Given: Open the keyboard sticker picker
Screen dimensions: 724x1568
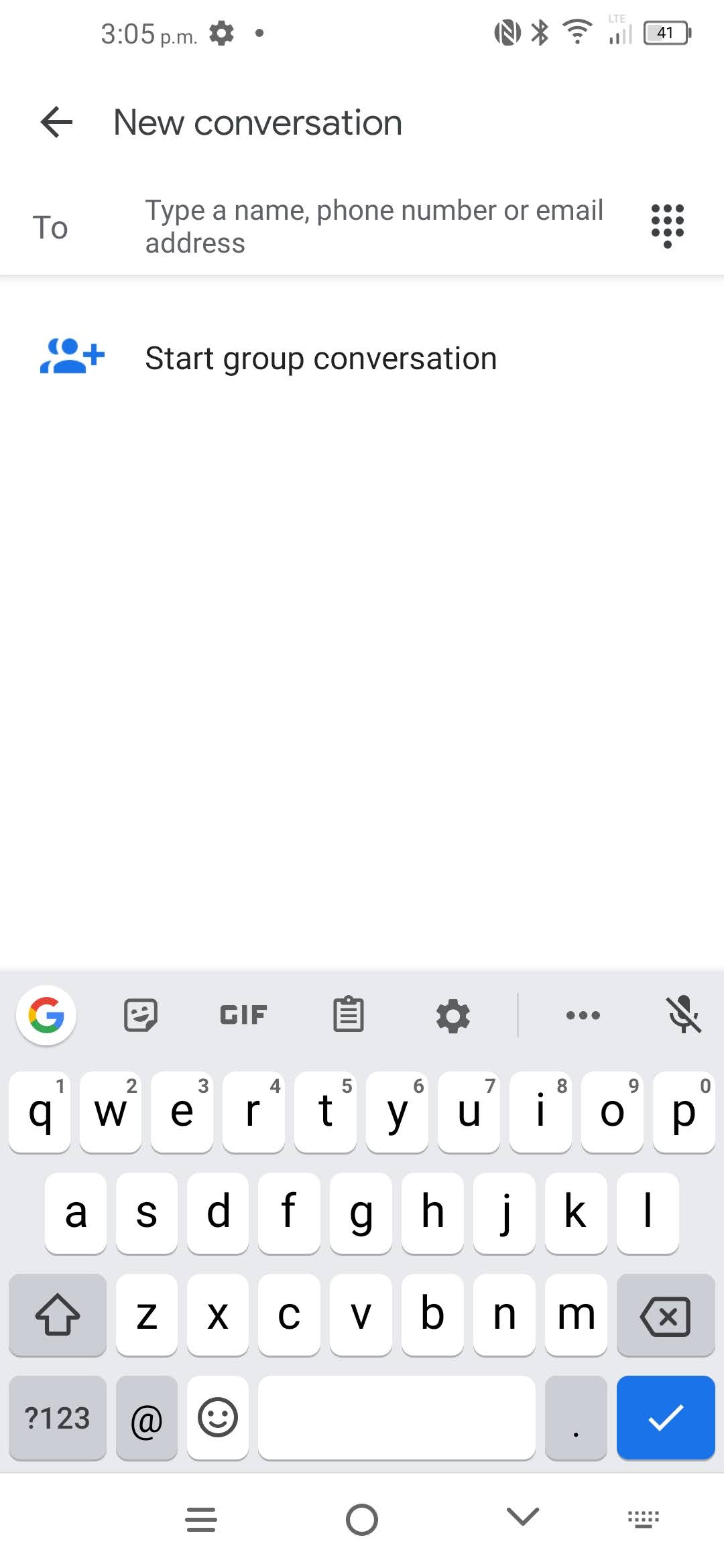Looking at the screenshot, I should tap(141, 1015).
